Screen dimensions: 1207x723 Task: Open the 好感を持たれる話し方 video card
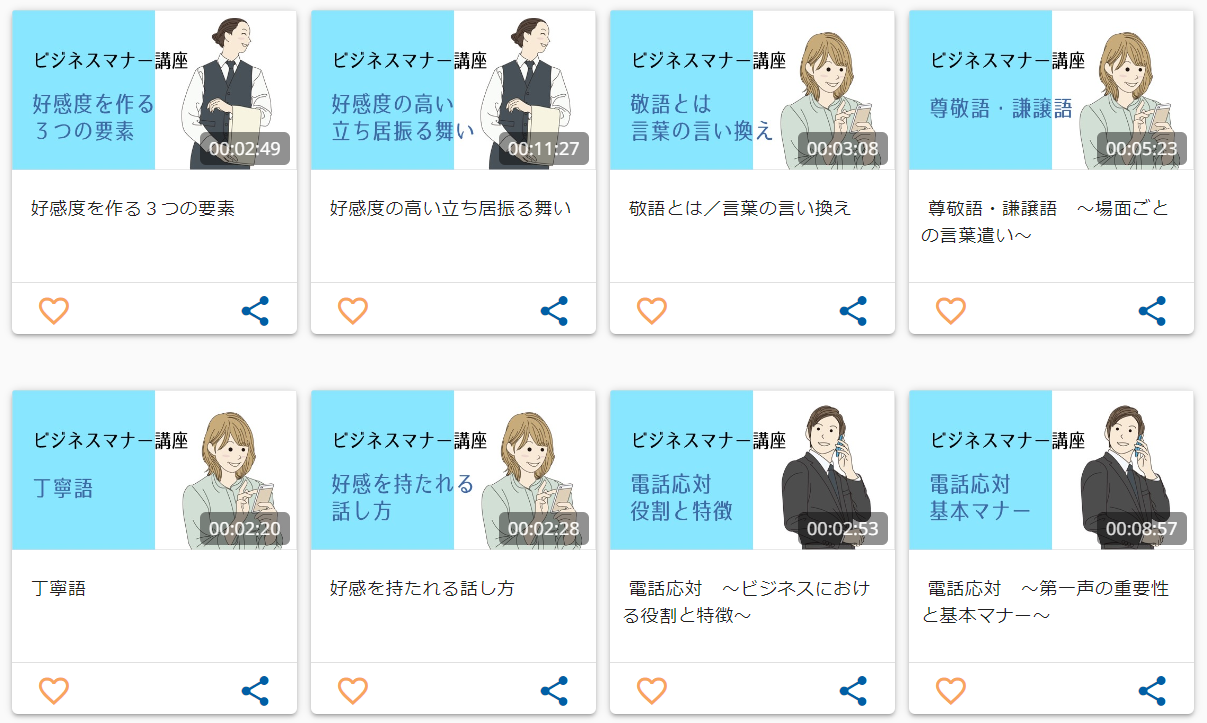coord(453,471)
